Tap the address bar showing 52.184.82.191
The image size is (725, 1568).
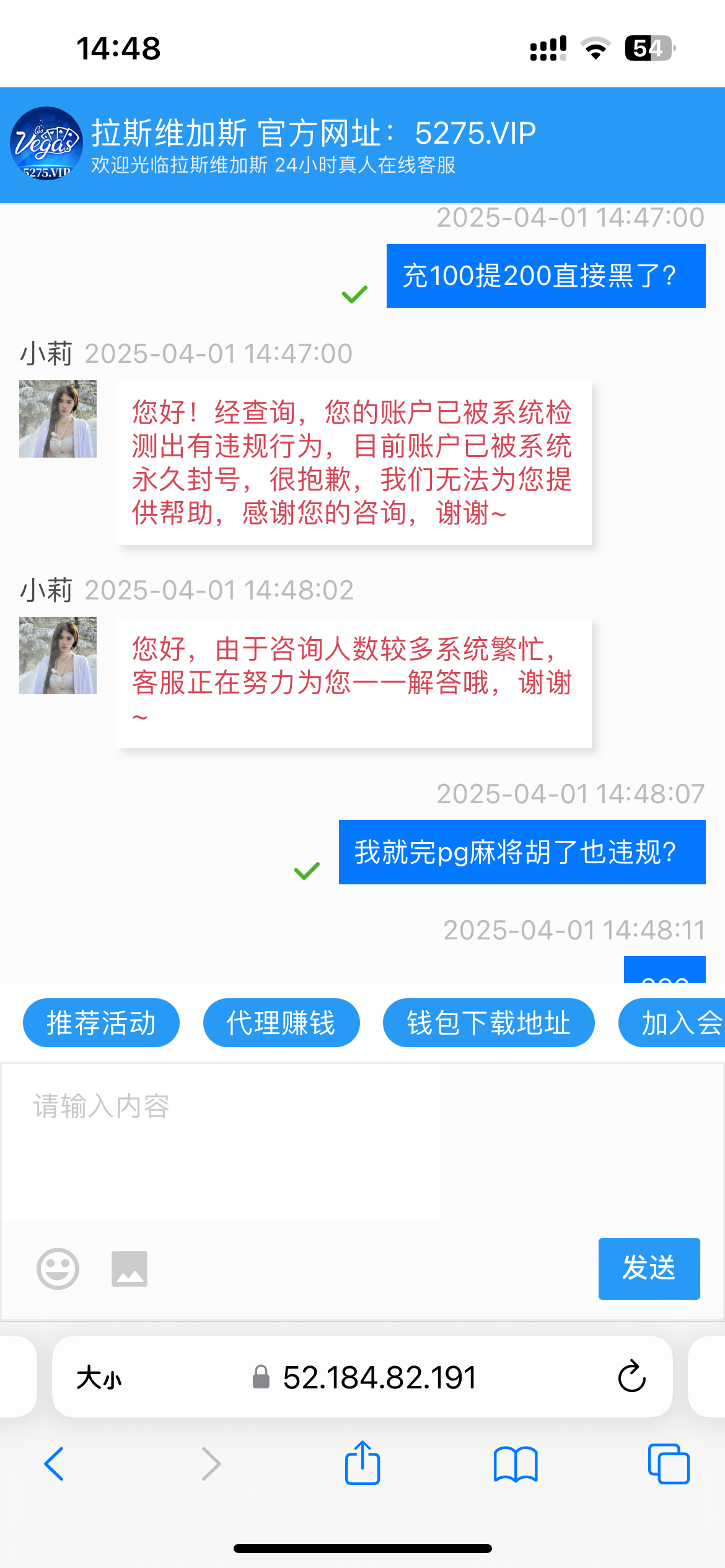click(379, 1376)
